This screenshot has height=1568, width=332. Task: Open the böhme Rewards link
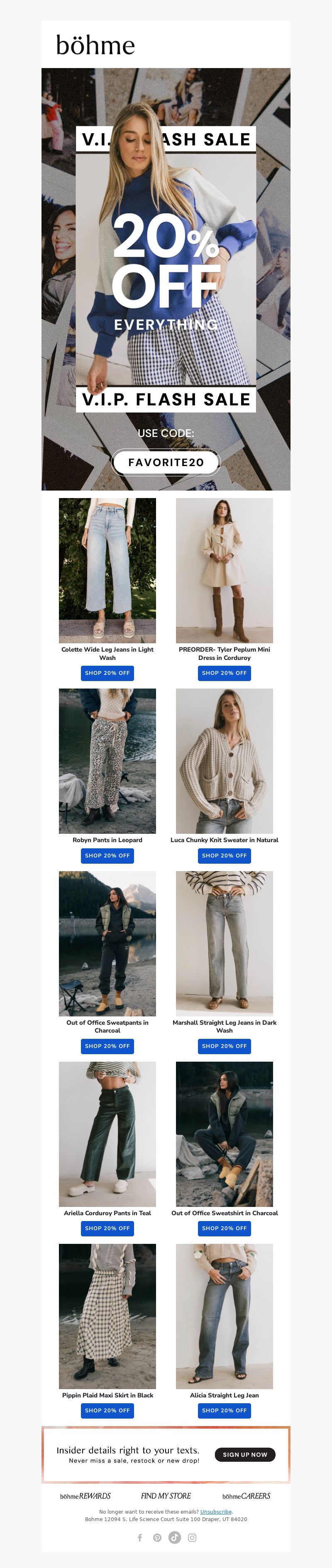[85, 1495]
